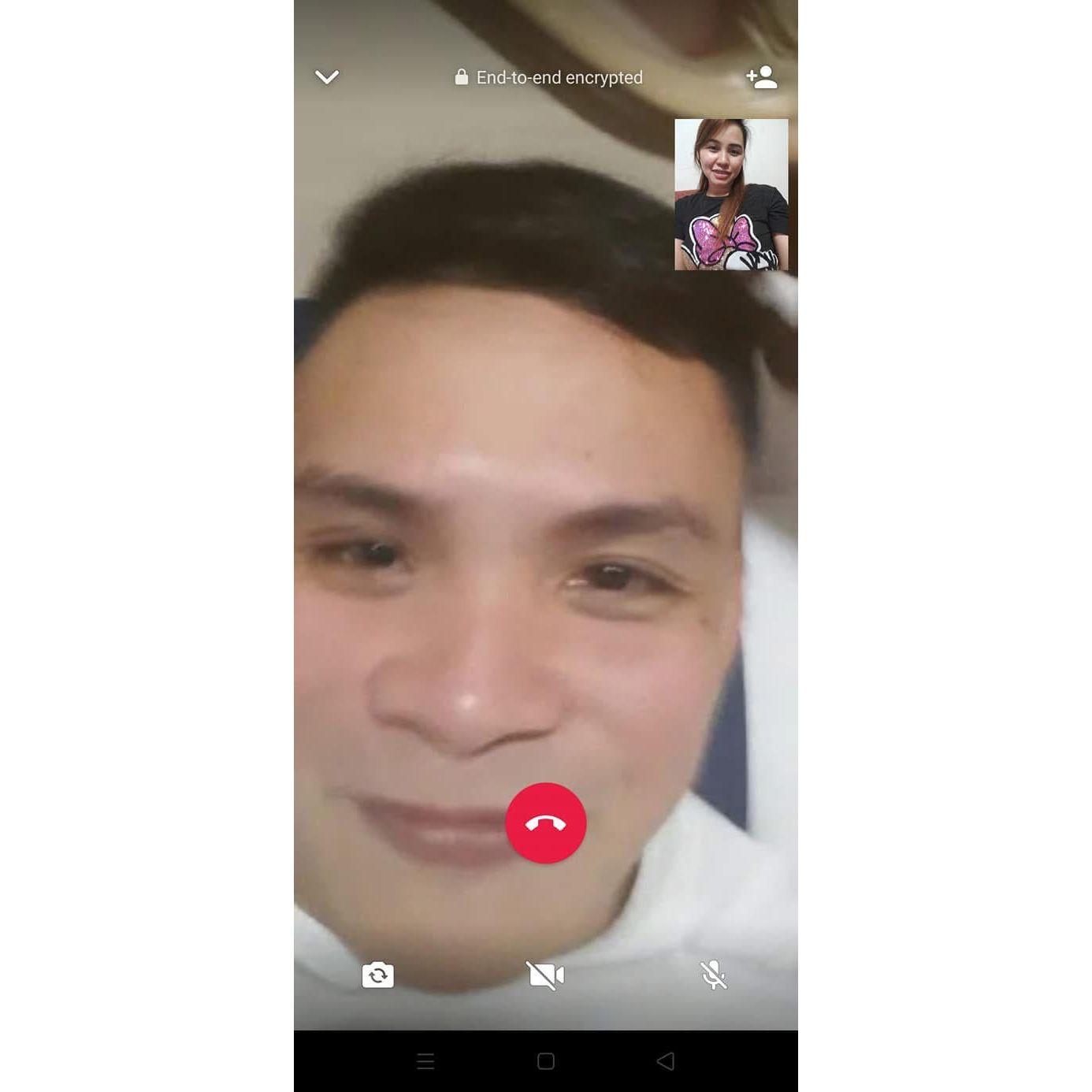This screenshot has width=1092, height=1092.
Task: End the video call
Action: coord(546,823)
